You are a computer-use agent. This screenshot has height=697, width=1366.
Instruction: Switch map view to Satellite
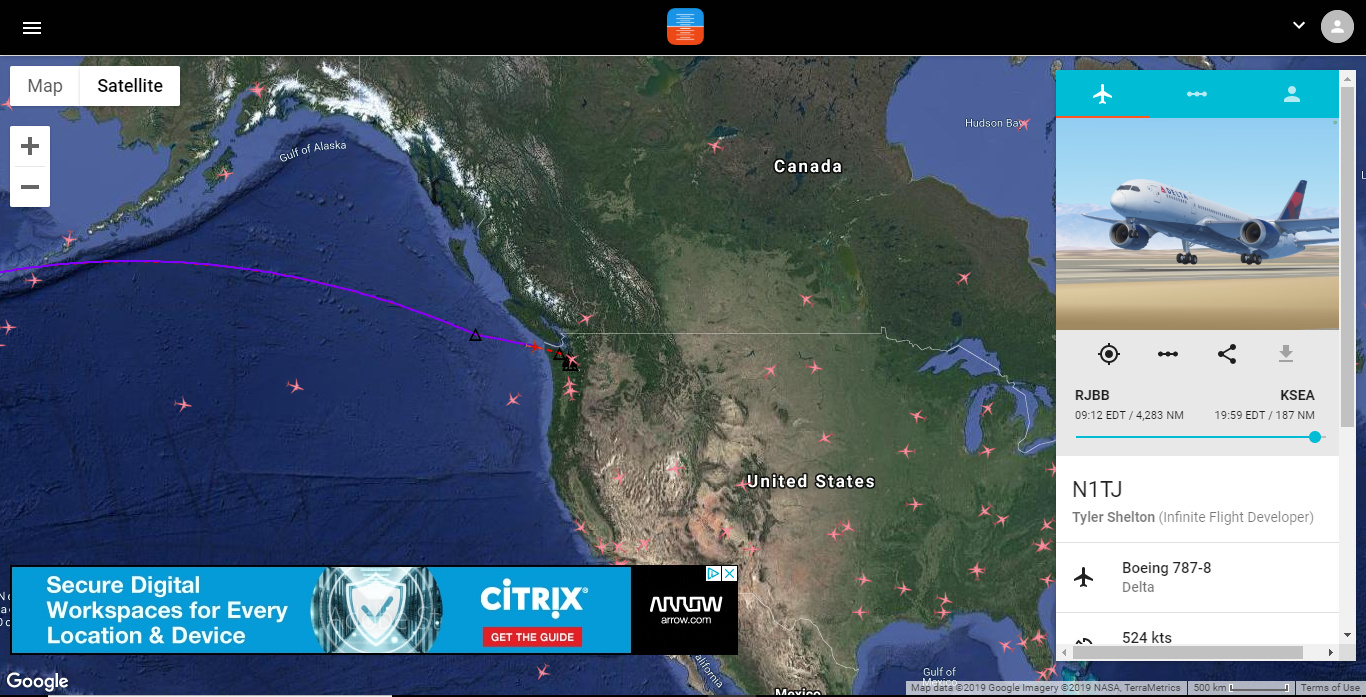click(x=130, y=86)
